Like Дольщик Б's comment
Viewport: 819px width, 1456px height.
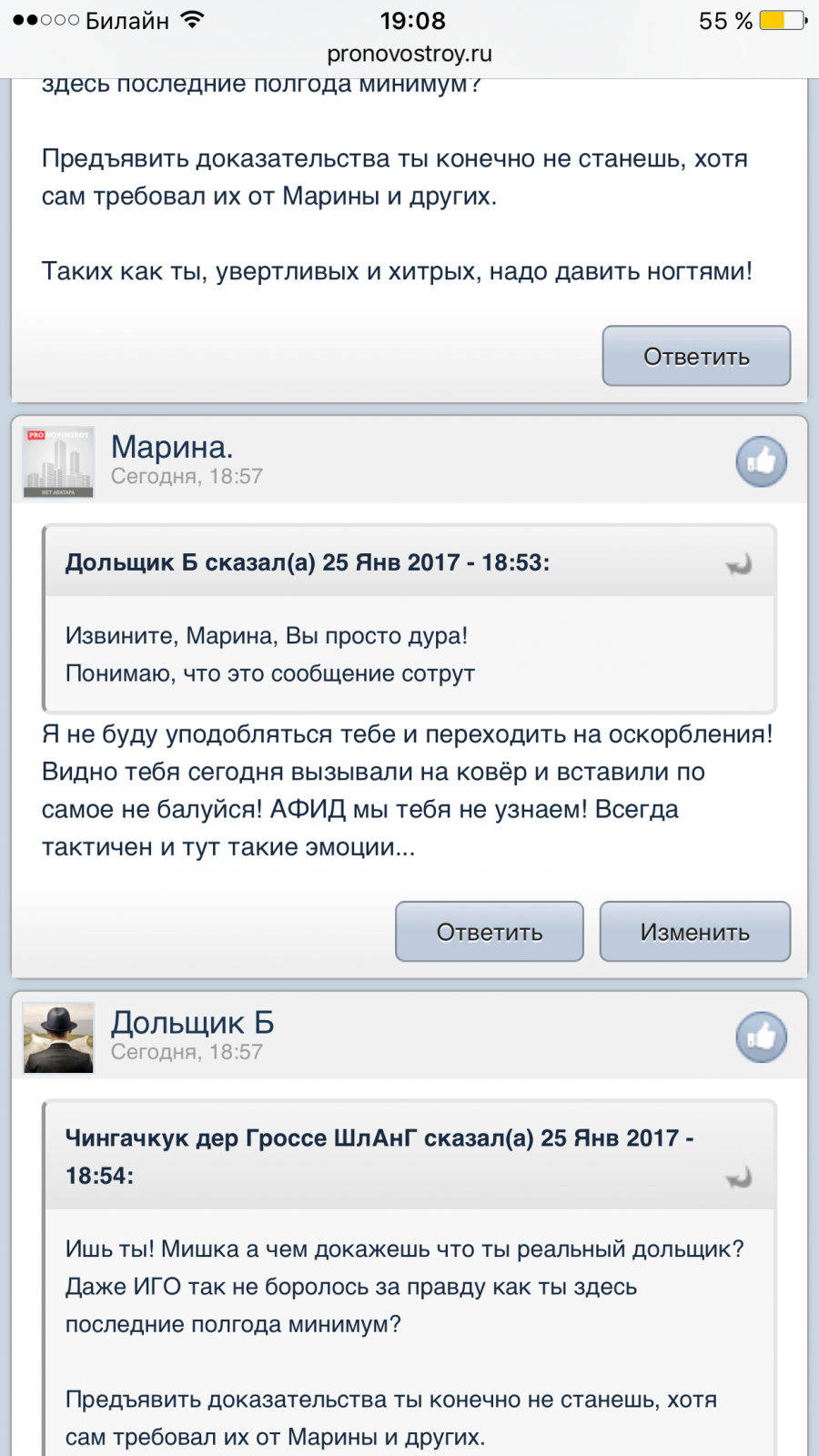pos(761,1036)
